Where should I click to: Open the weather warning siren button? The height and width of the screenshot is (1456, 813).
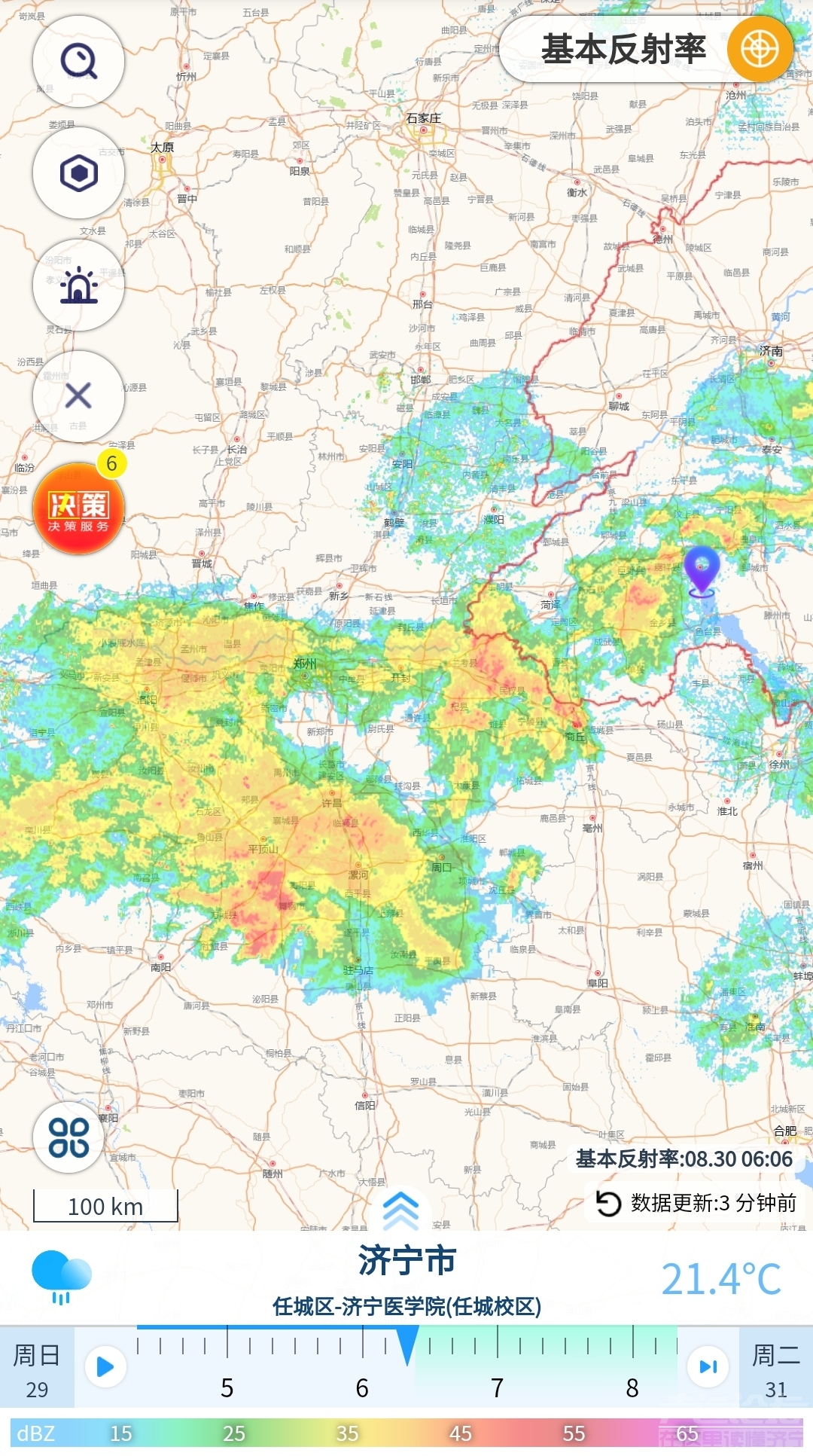click(x=78, y=285)
